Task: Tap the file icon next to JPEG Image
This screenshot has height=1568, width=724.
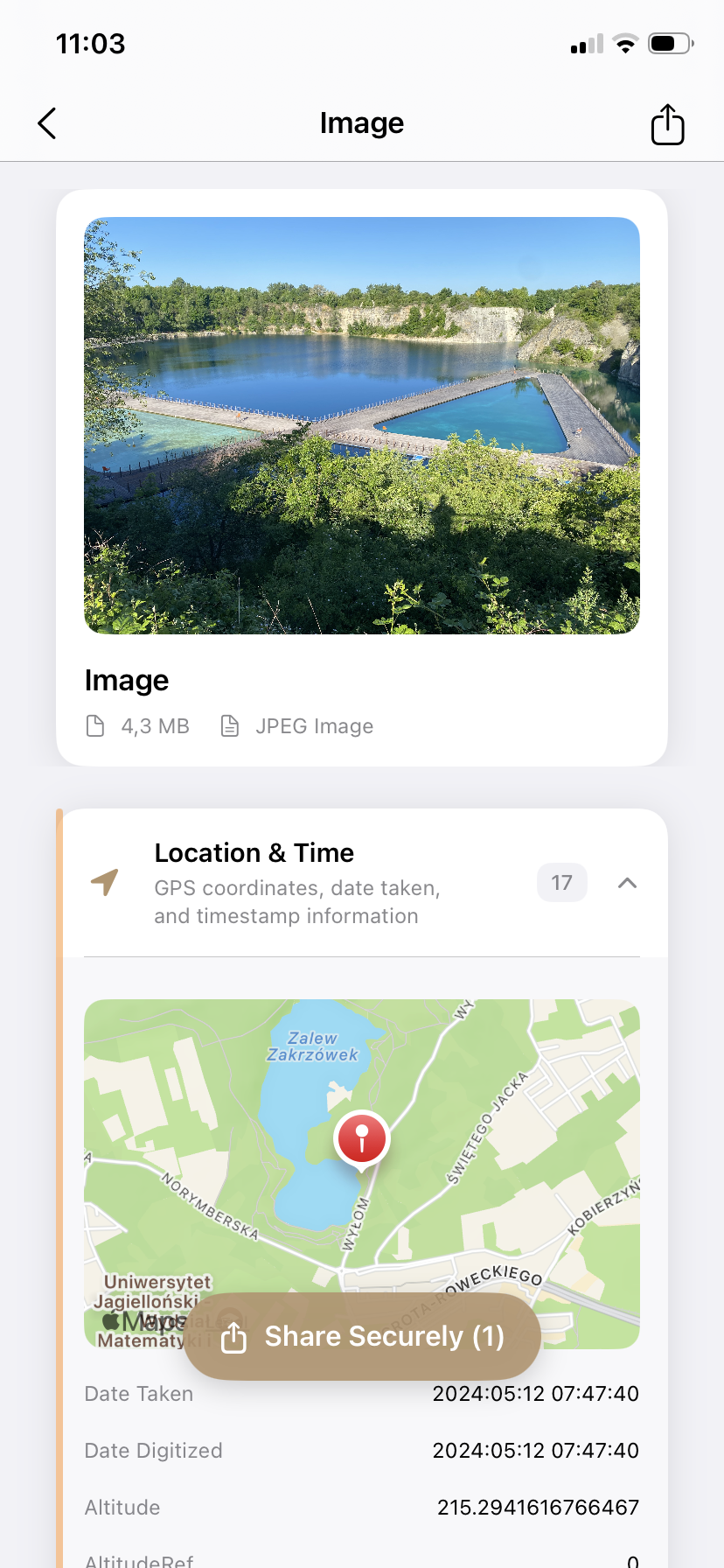Action: point(230,725)
